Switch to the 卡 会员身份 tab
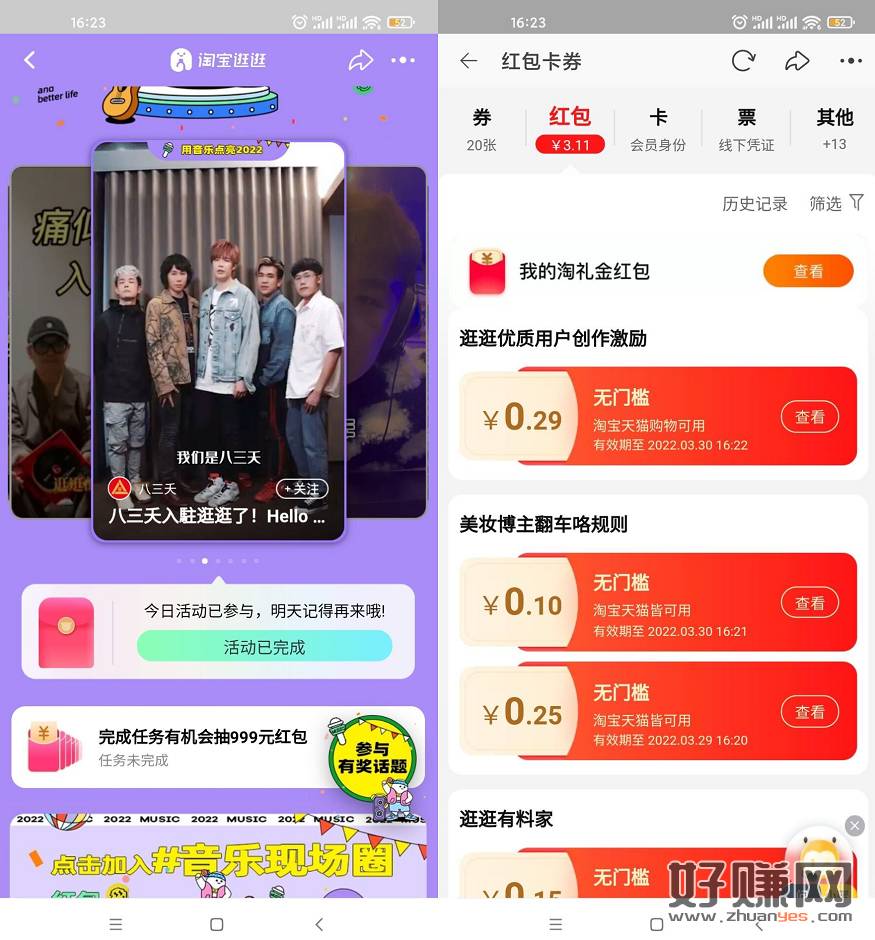Image resolution: width=875 pixels, height=940 pixels. coord(658,129)
